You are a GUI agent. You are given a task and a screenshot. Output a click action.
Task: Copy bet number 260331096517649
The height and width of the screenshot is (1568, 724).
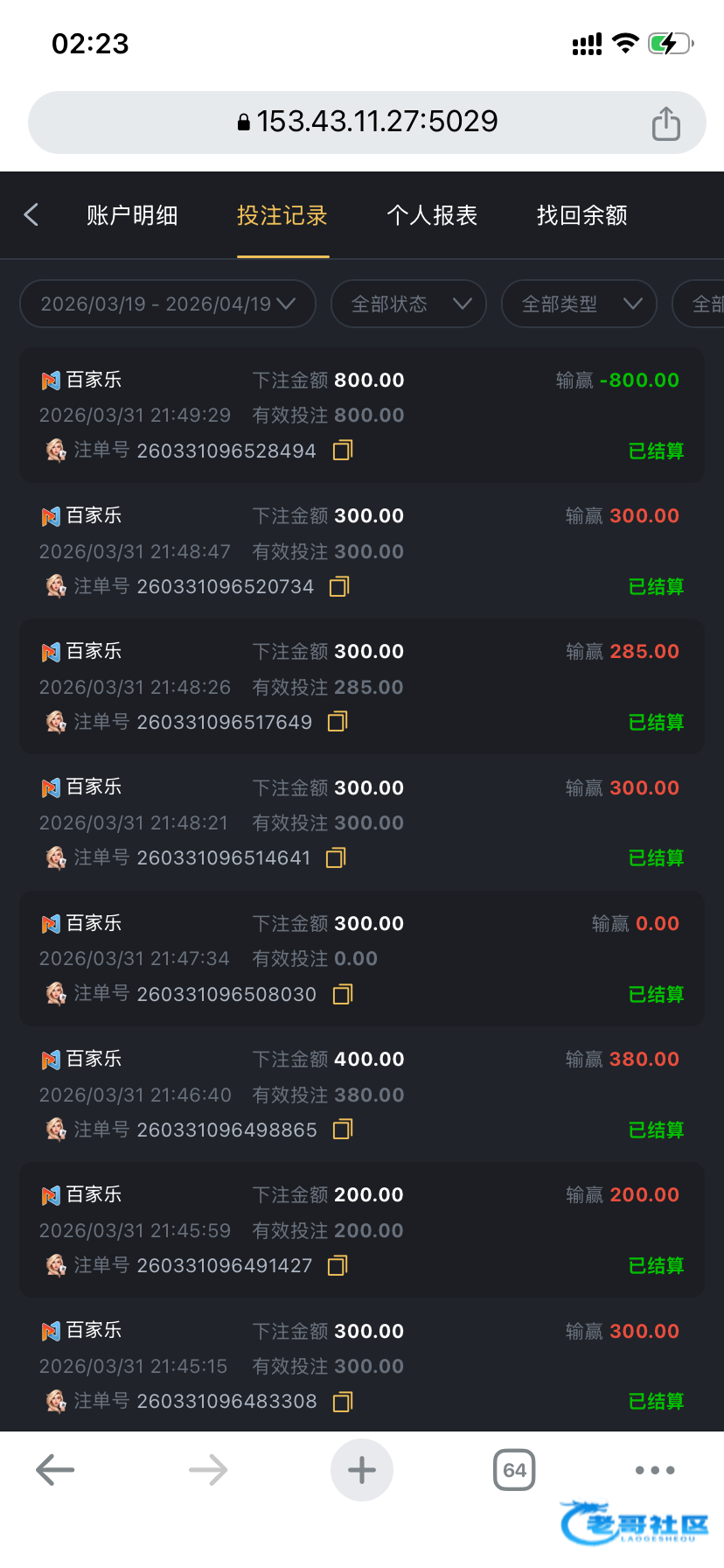point(338,722)
